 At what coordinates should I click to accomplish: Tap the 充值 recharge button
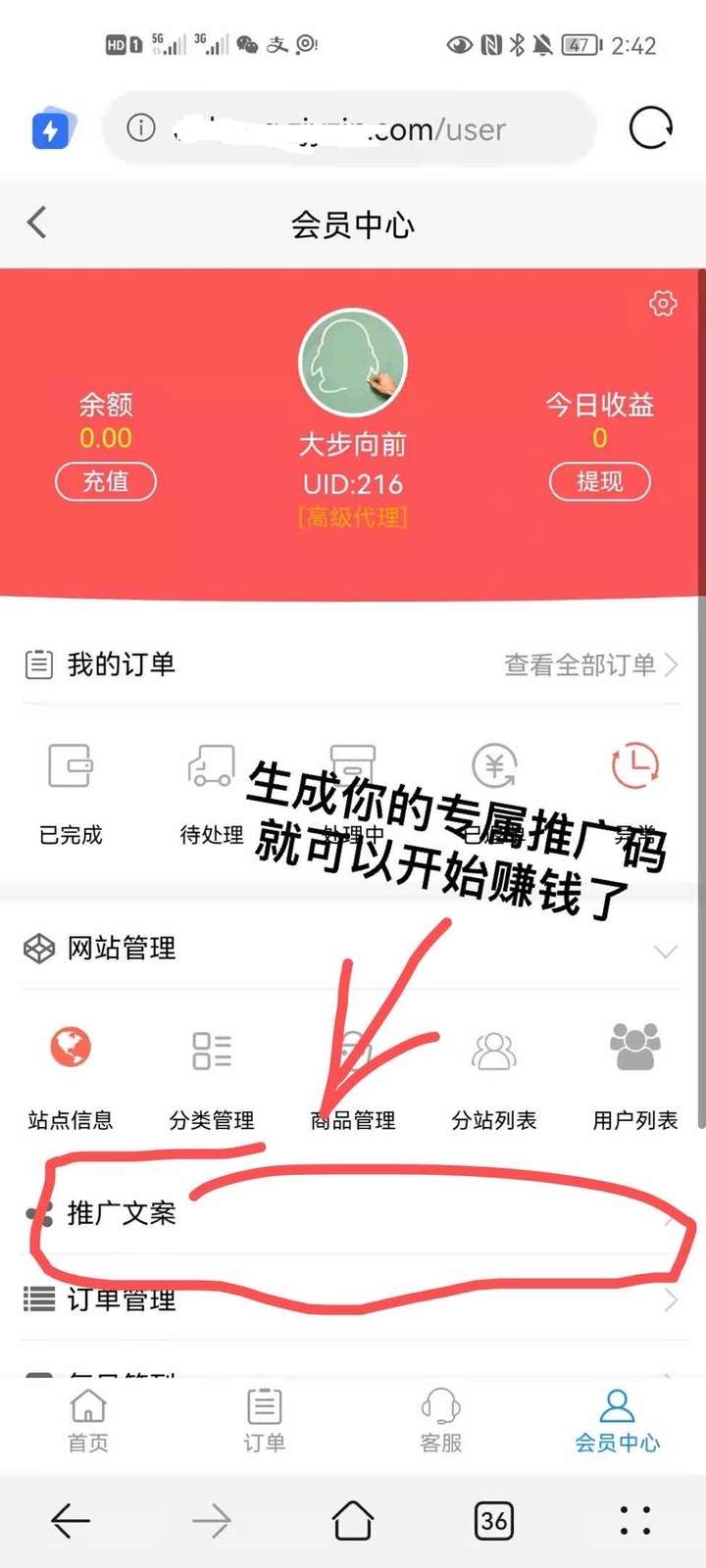pos(106,482)
